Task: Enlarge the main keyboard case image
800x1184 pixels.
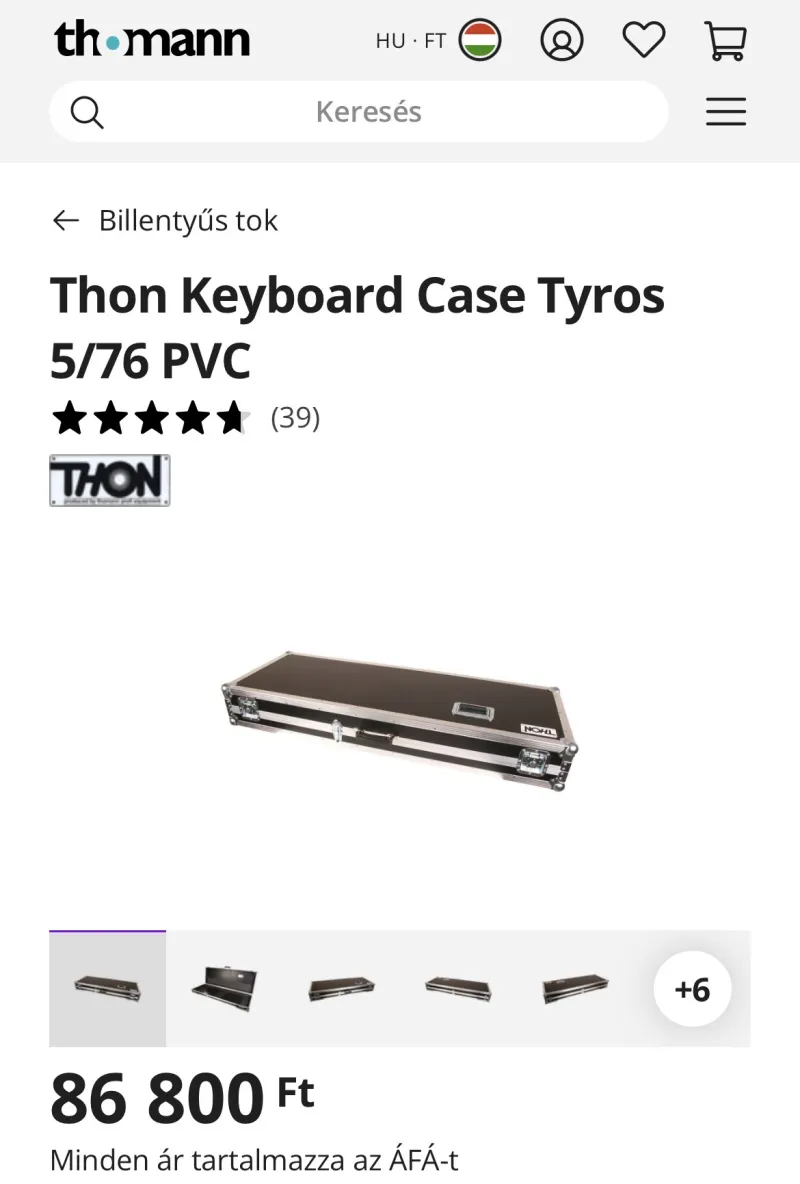Action: click(399, 720)
